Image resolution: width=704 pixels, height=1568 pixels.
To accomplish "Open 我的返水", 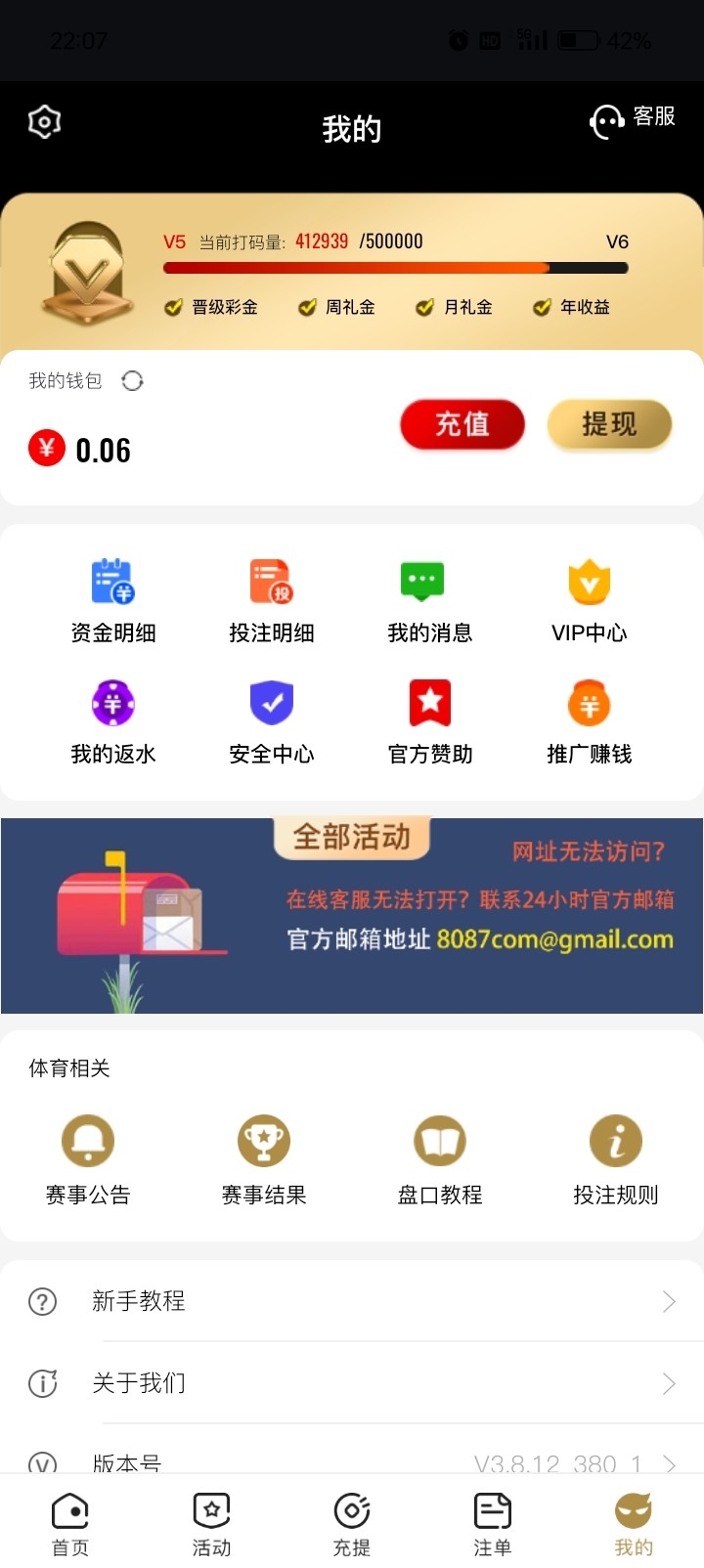I will point(113,721).
